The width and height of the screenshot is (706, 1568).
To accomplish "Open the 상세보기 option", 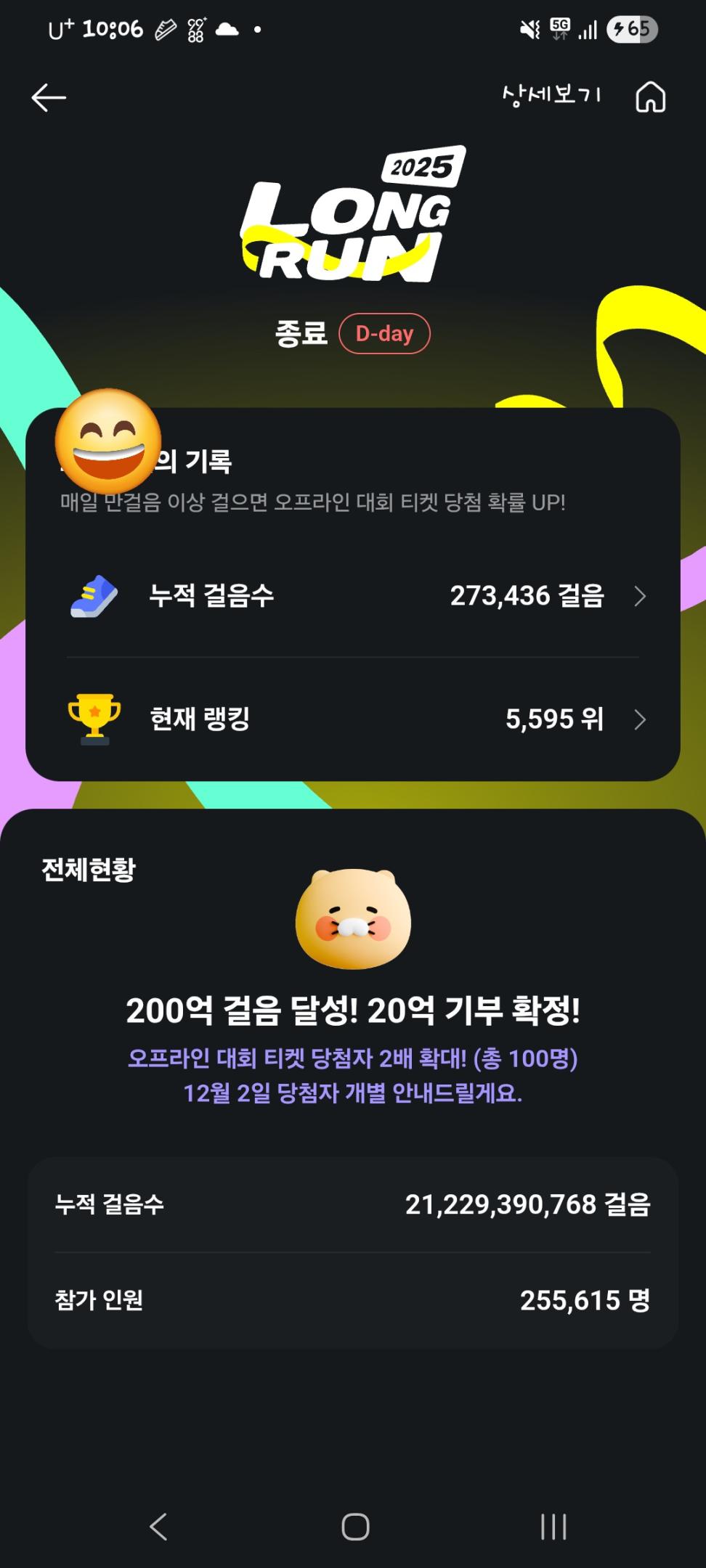I will click(x=552, y=94).
